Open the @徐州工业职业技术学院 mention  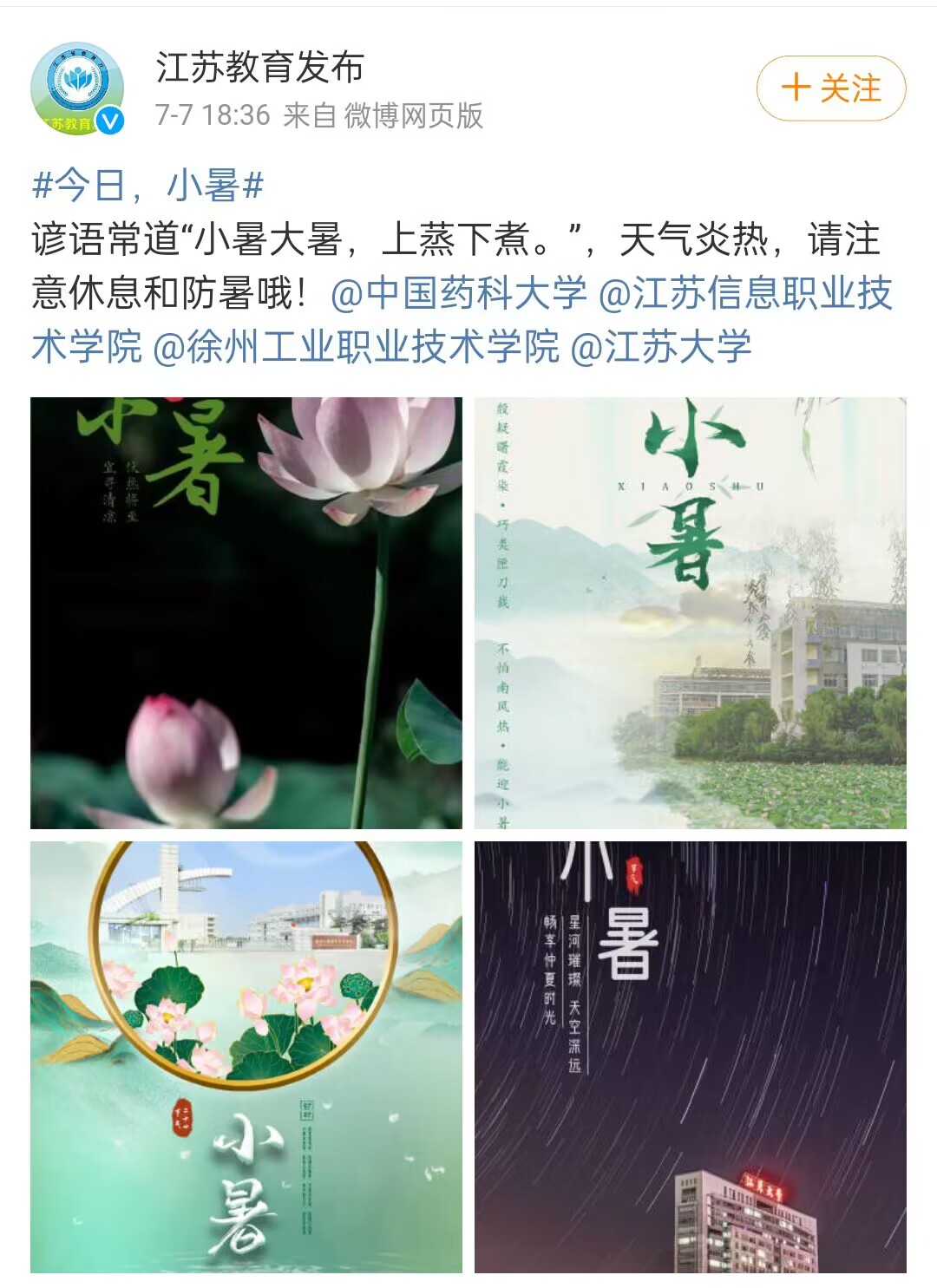(356, 347)
